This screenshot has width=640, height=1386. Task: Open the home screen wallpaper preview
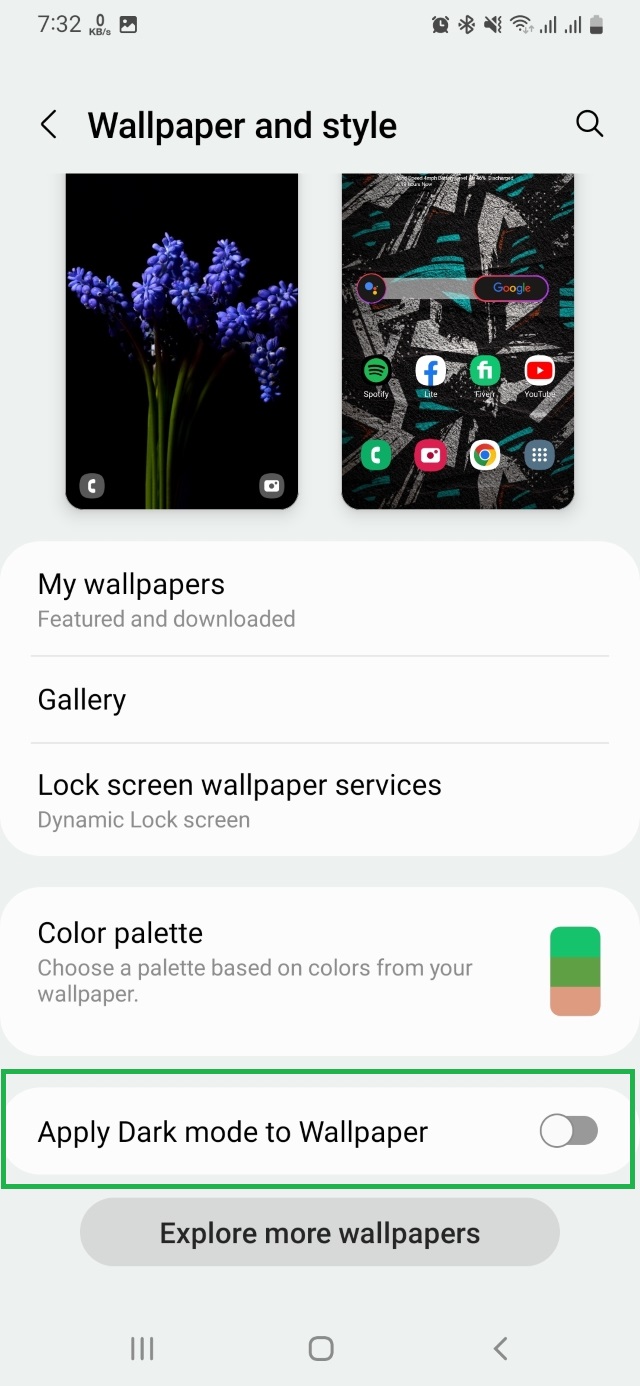click(458, 340)
